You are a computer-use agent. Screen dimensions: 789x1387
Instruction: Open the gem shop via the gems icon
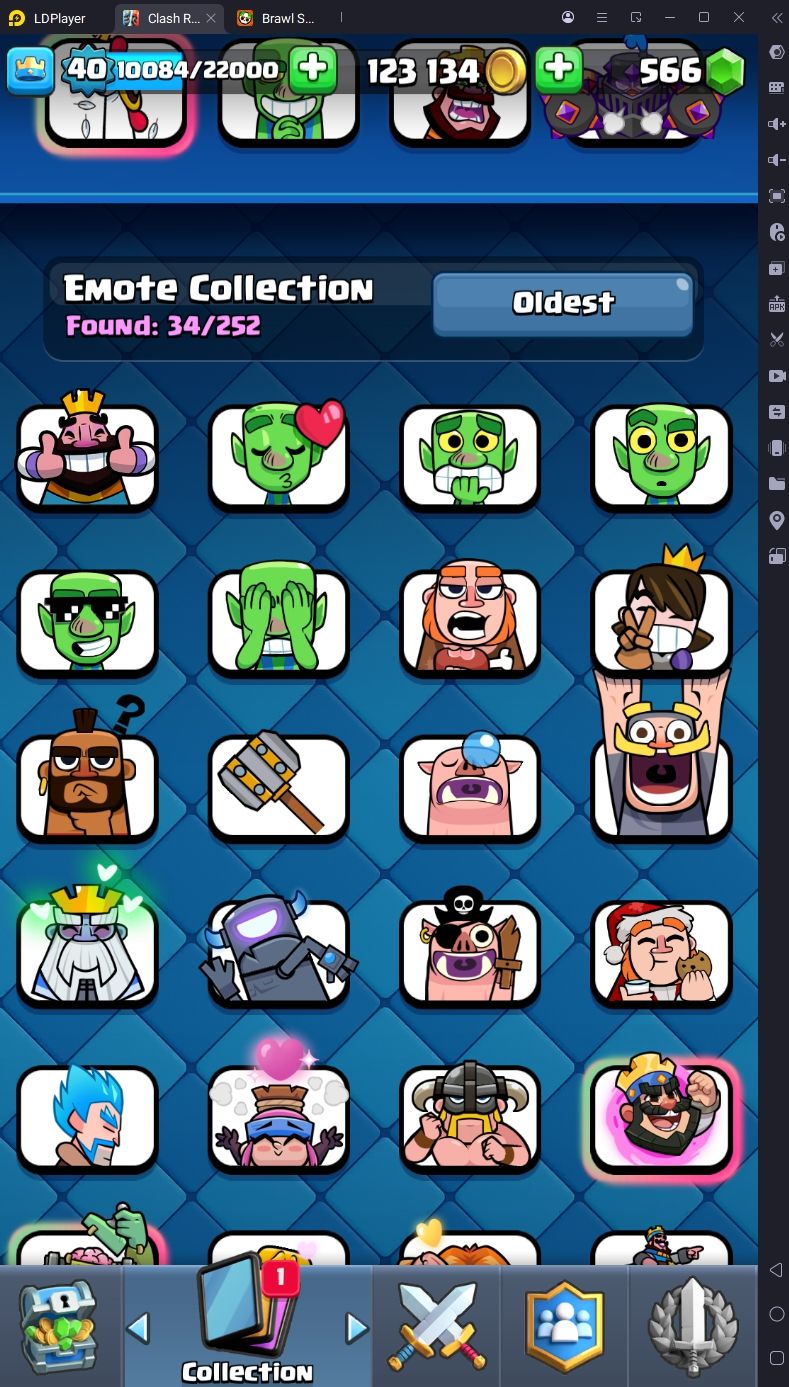[725, 71]
